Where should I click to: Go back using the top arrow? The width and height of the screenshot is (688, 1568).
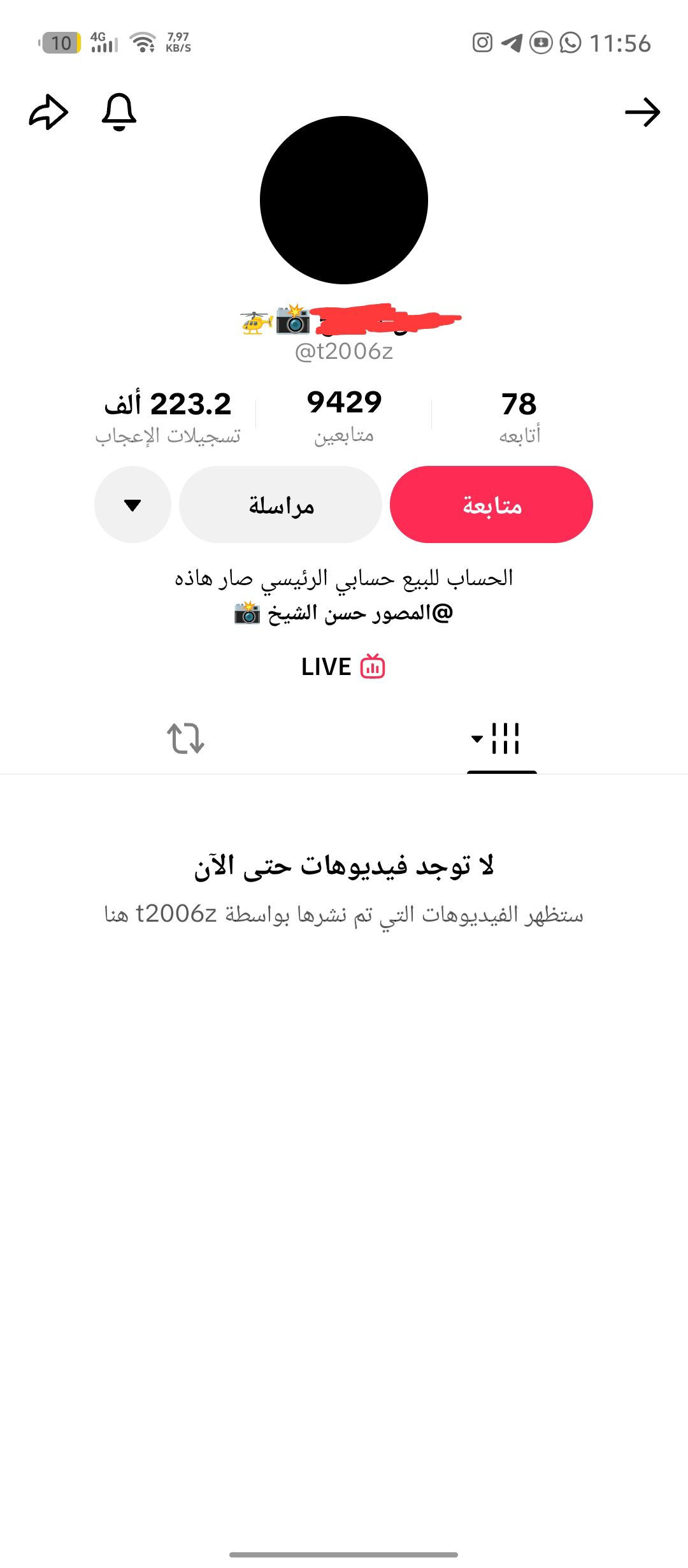point(642,113)
